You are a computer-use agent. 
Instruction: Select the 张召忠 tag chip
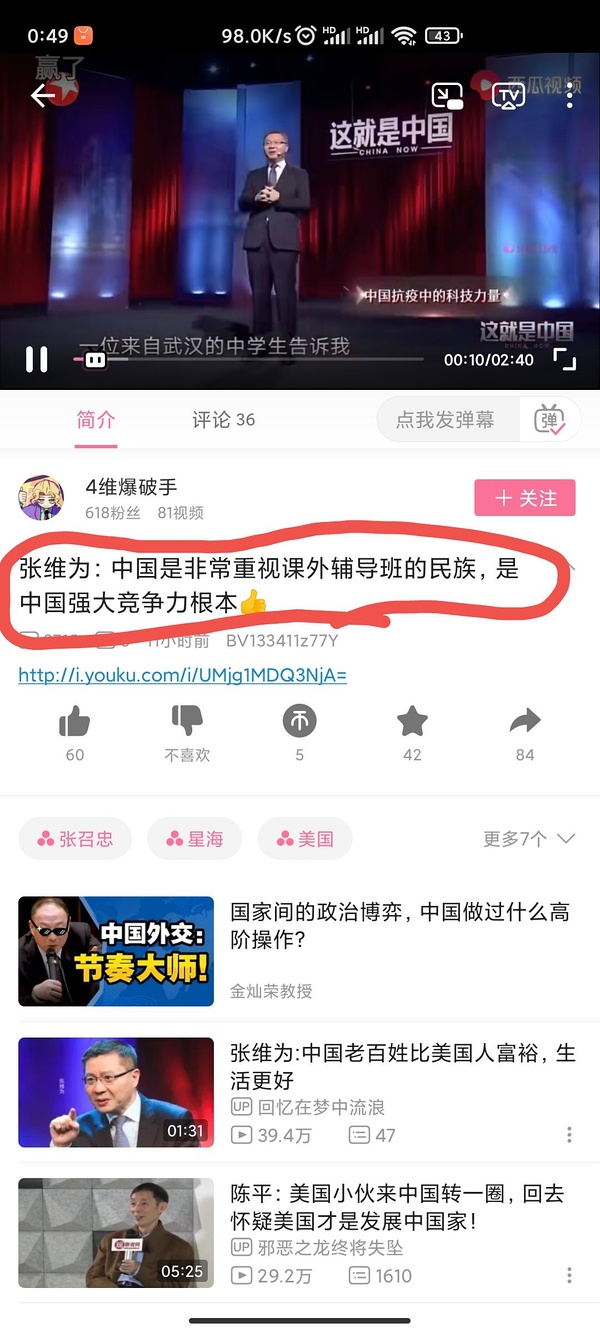pyautogui.click(x=76, y=839)
